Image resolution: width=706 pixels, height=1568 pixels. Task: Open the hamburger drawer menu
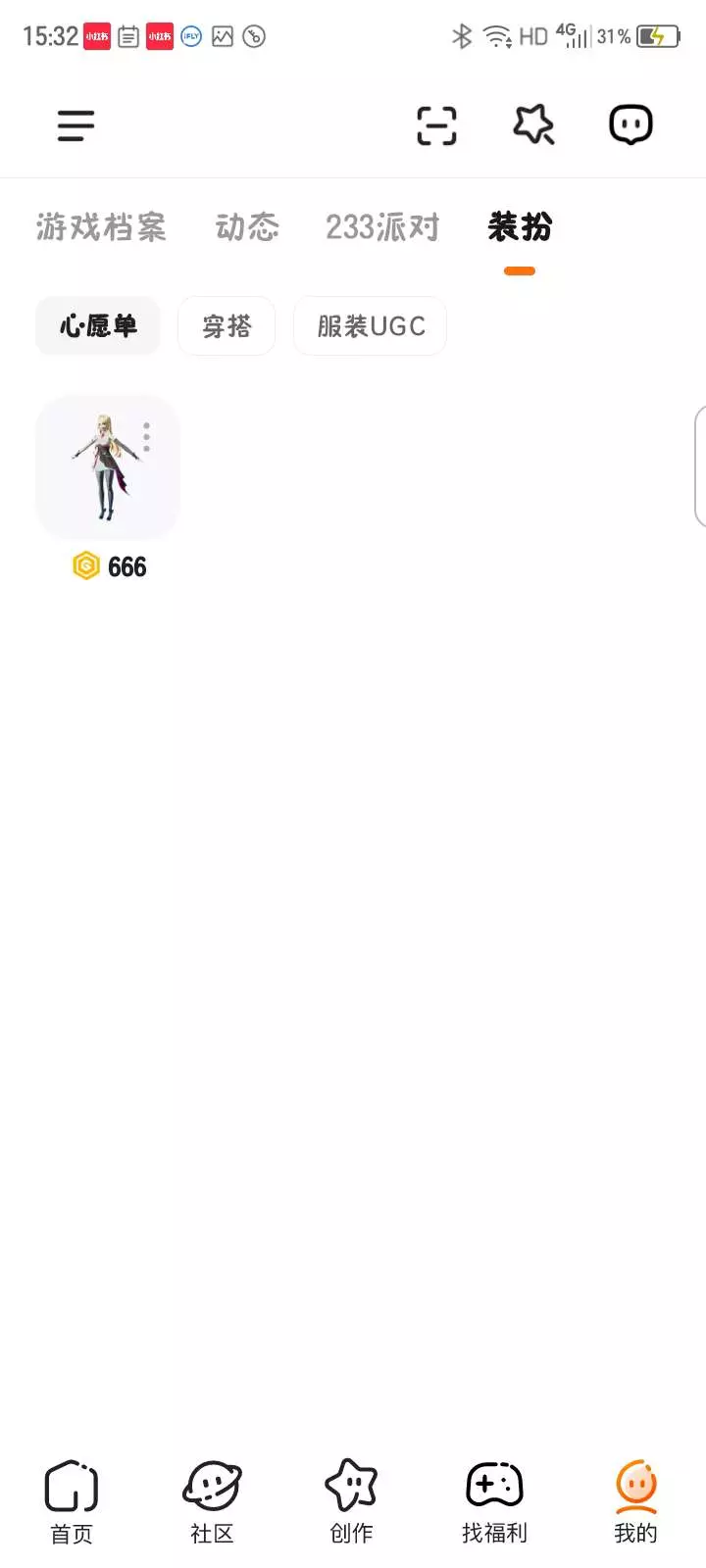click(76, 125)
